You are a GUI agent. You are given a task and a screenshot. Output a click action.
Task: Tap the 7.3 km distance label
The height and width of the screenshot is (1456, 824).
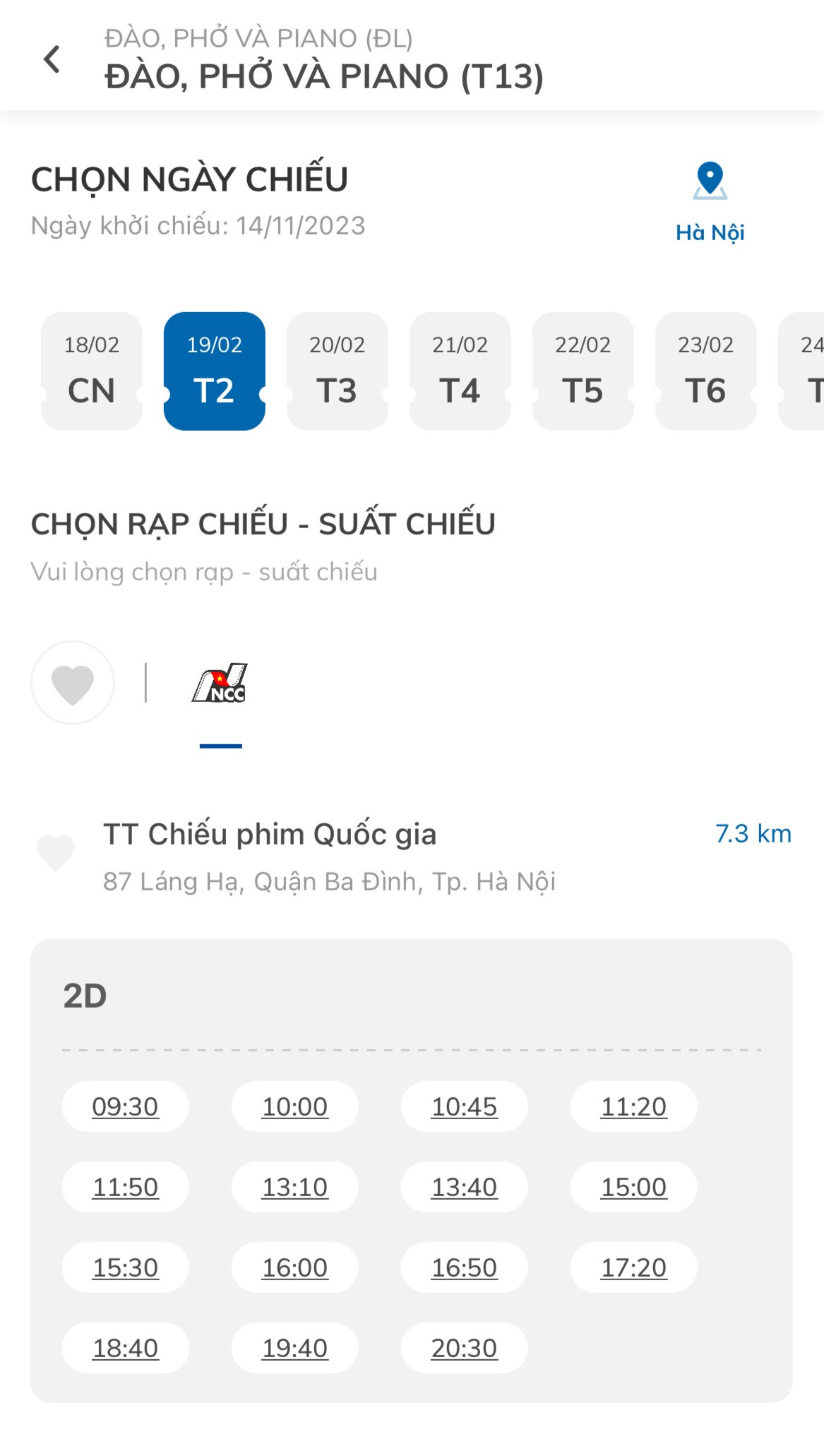pyautogui.click(x=753, y=833)
